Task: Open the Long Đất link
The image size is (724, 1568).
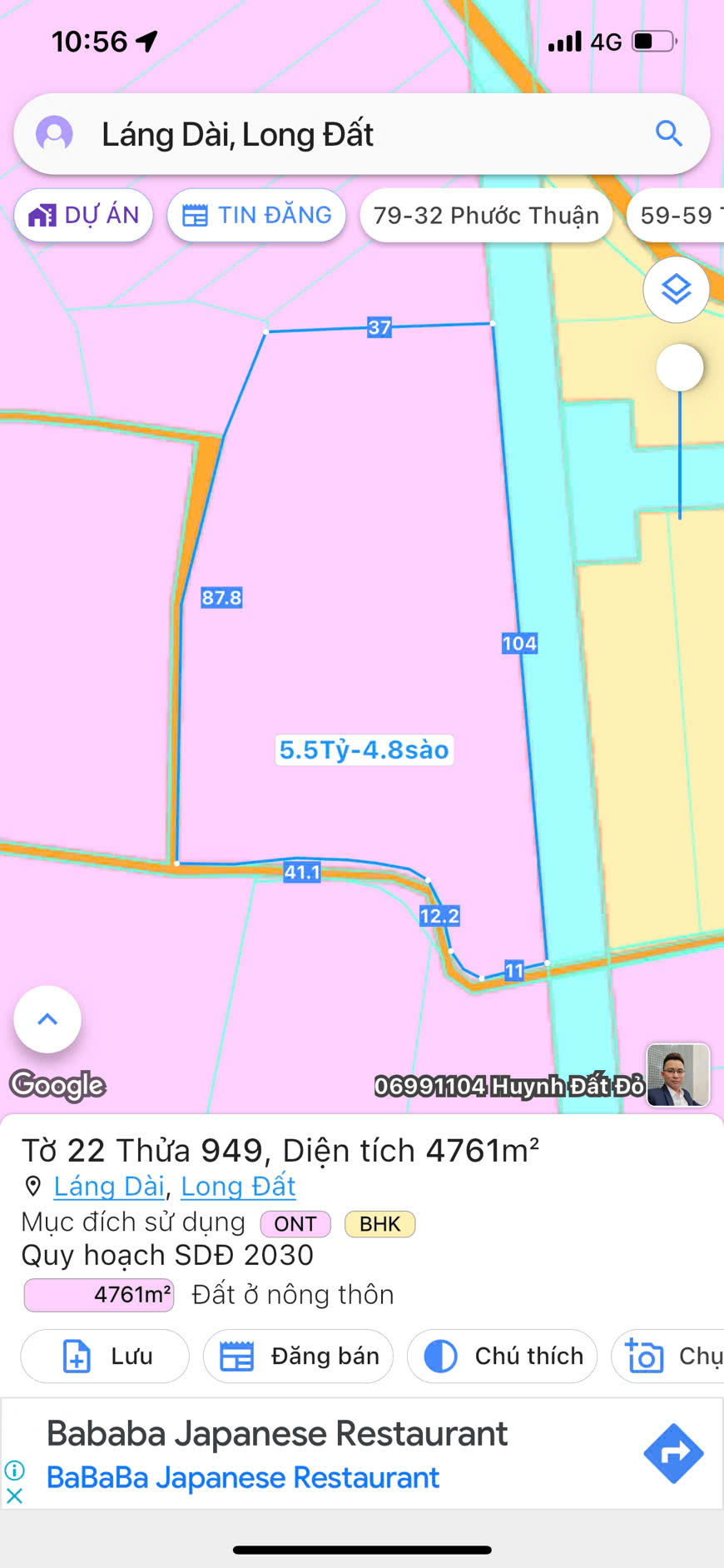Action: [x=238, y=1186]
